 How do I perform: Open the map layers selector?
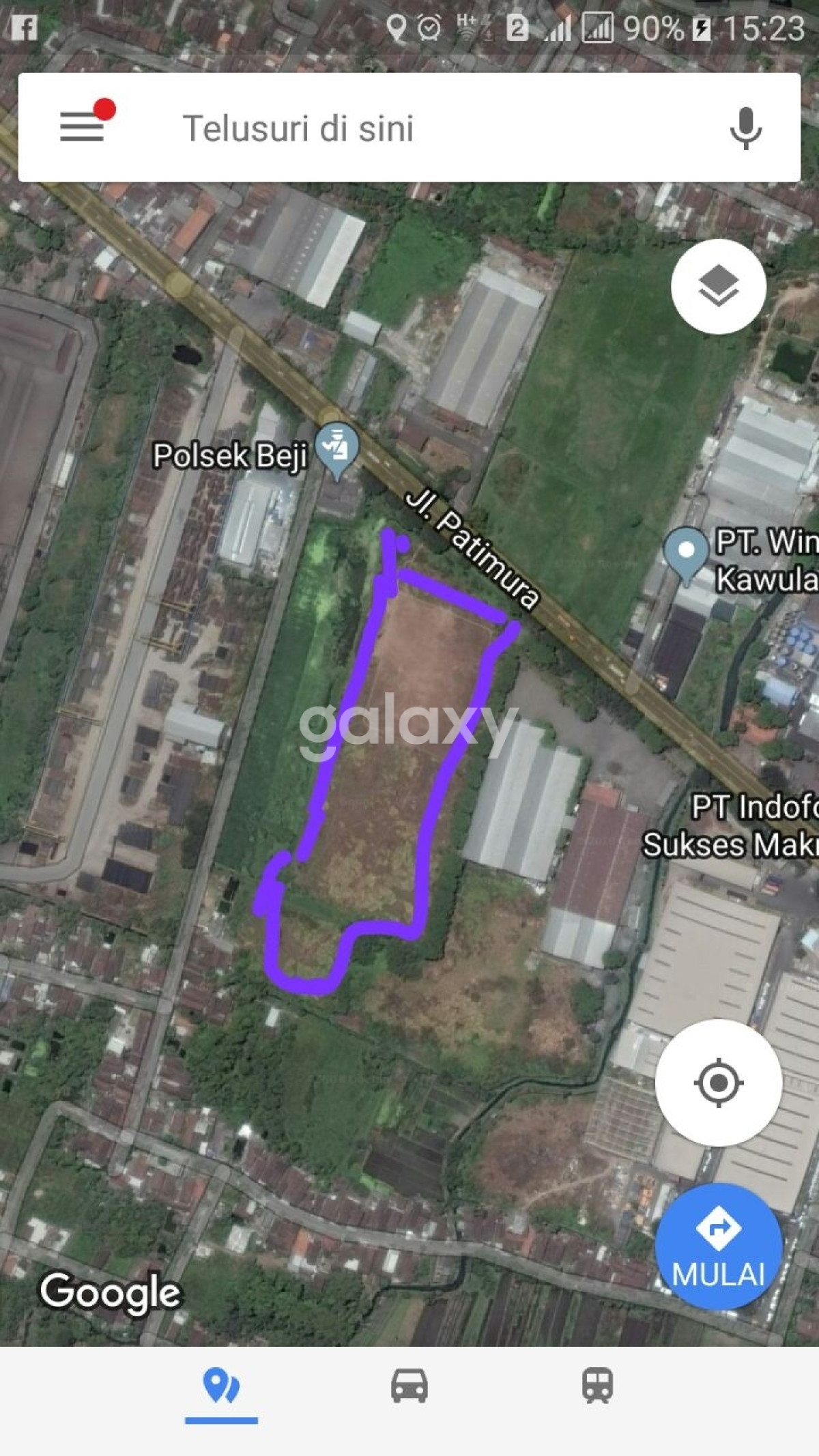coord(718,287)
